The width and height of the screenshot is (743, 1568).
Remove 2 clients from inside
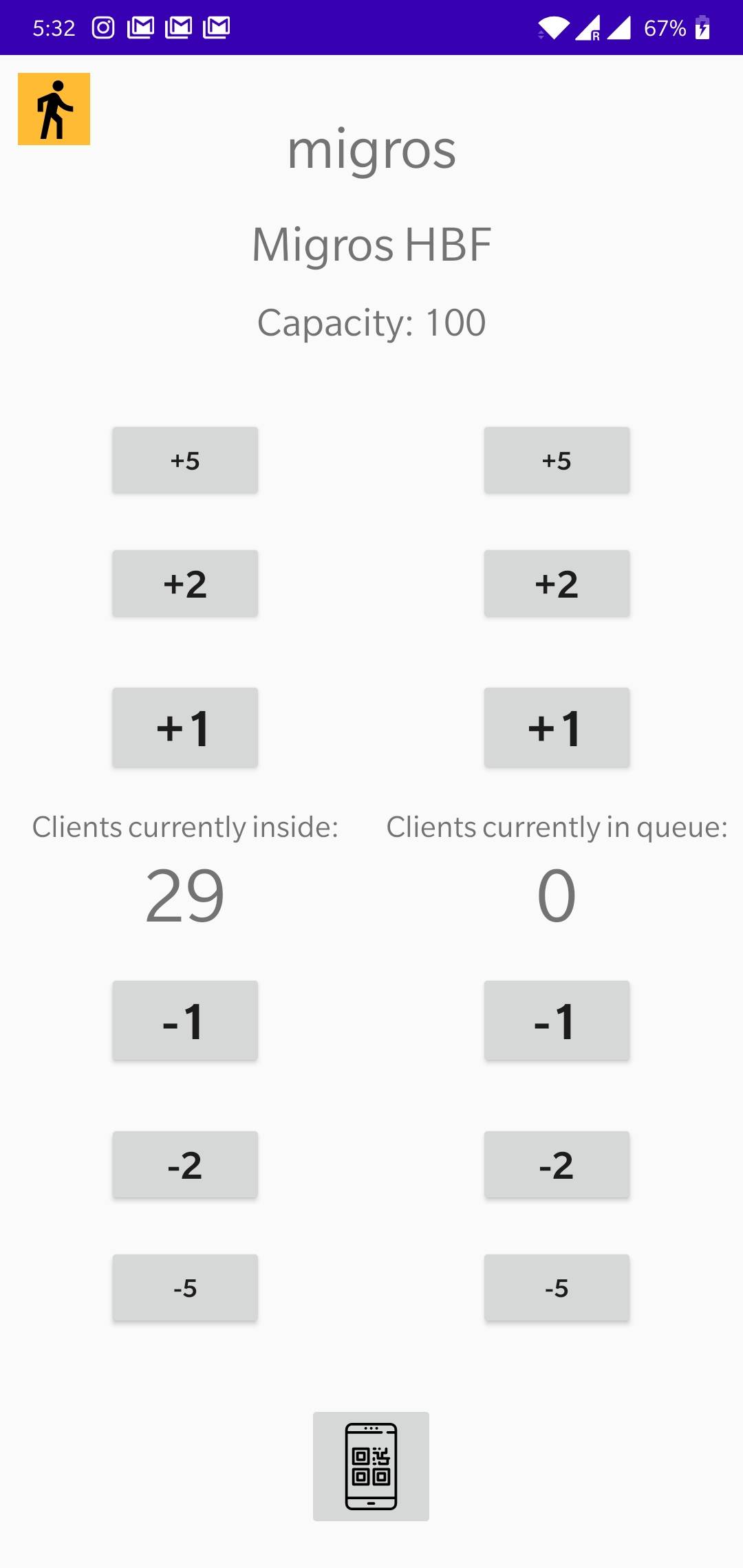185,1164
